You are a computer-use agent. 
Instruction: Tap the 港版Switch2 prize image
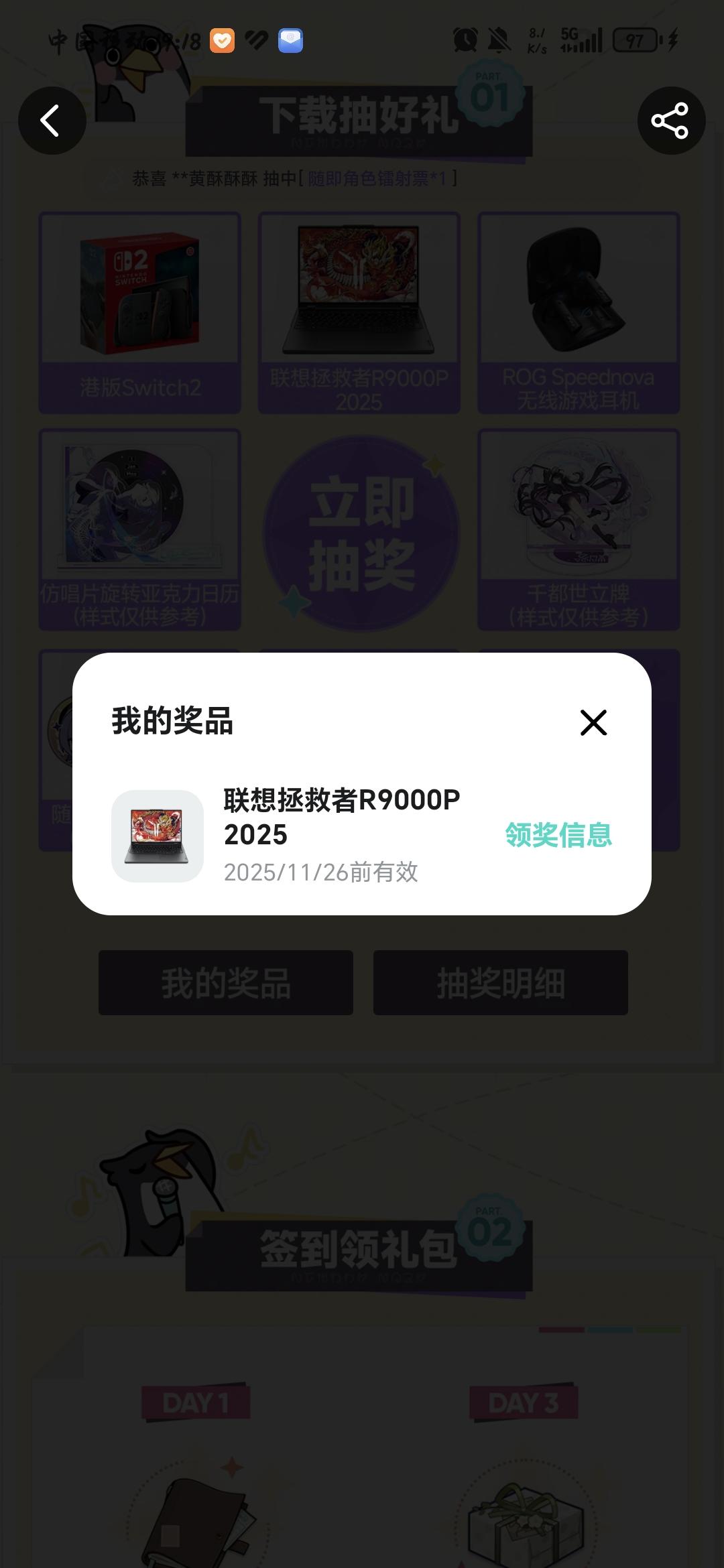tap(139, 293)
